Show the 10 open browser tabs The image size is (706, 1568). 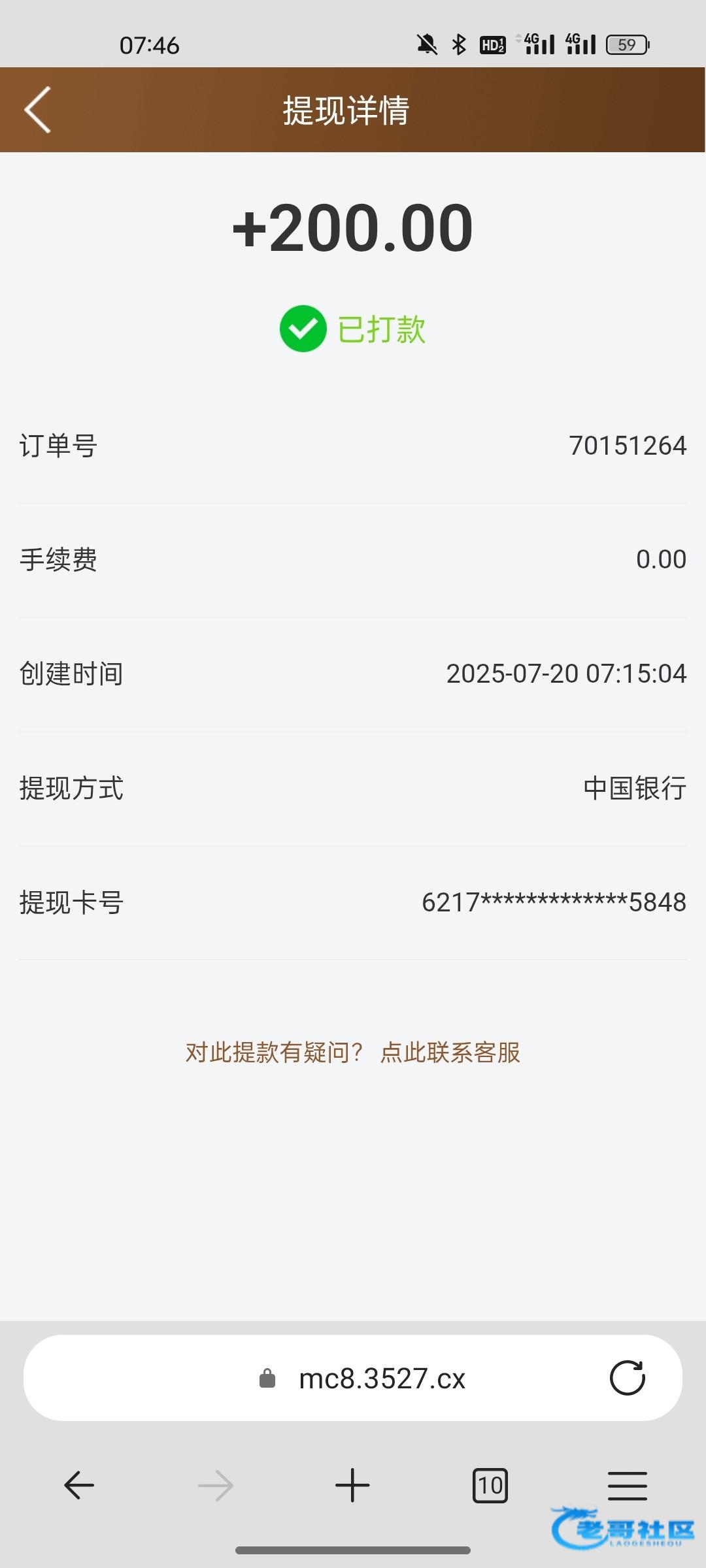pyautogui.click(x=490, y=1486)
